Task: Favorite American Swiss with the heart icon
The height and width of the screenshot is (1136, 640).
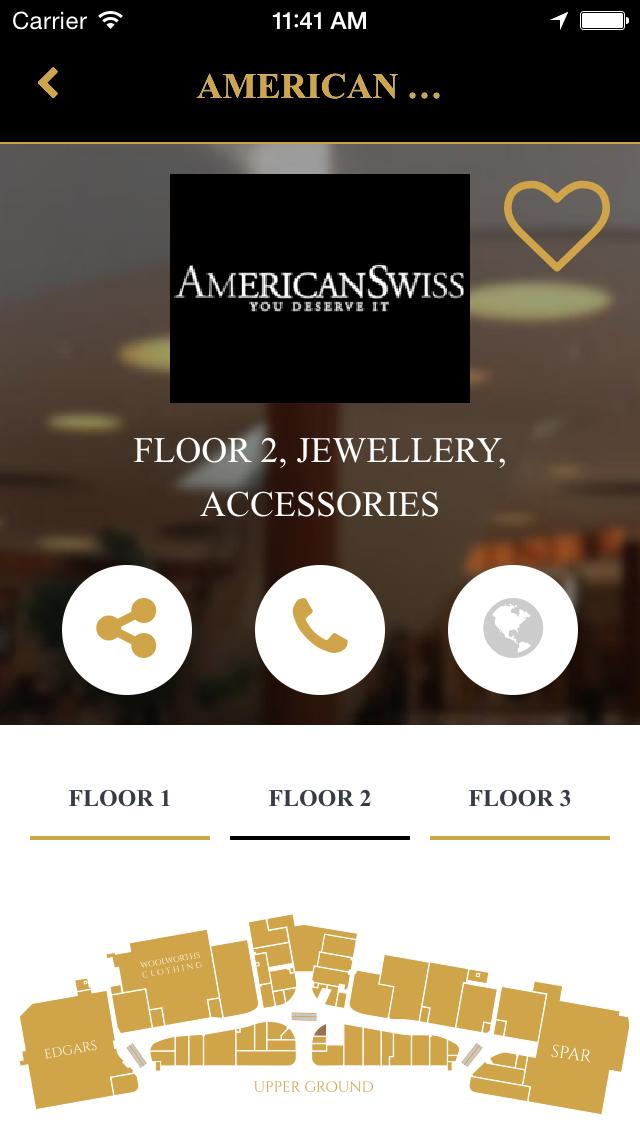Action: [x=556, y=225]
